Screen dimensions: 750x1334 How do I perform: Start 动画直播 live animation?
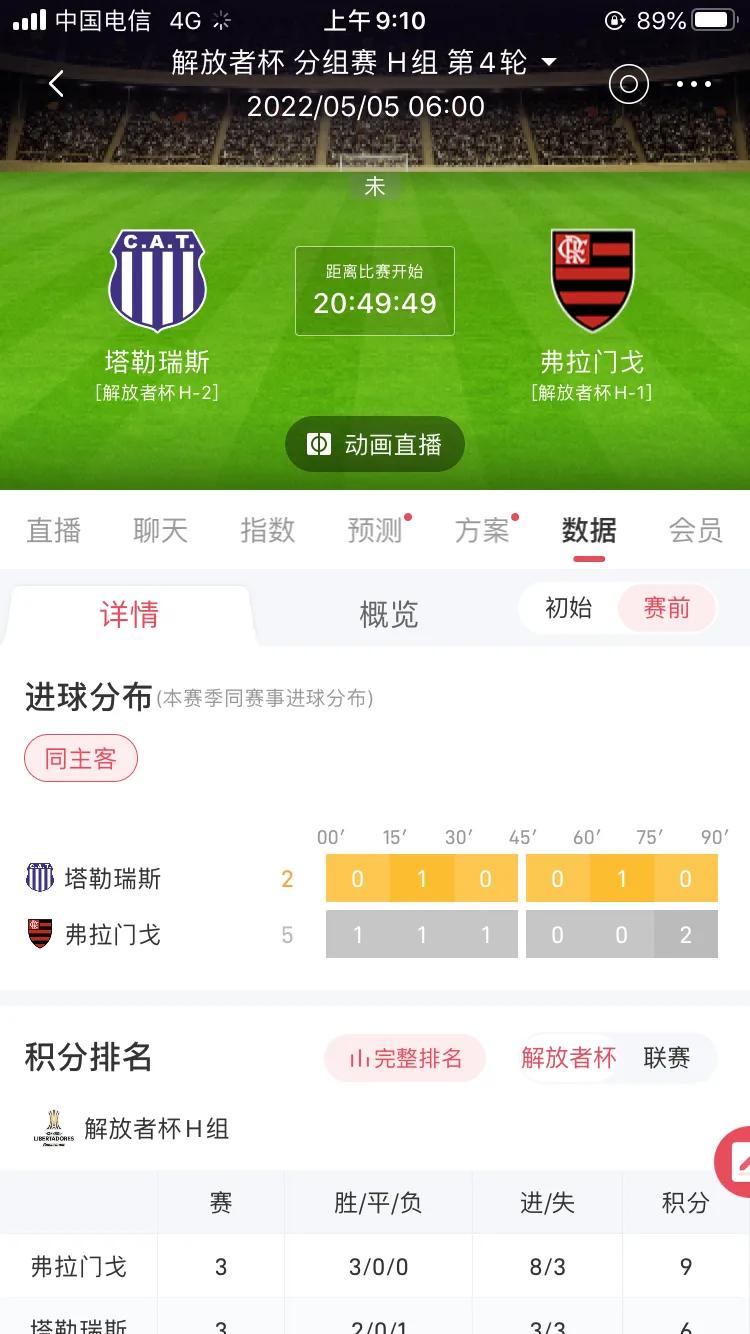(x=375, y=443)
